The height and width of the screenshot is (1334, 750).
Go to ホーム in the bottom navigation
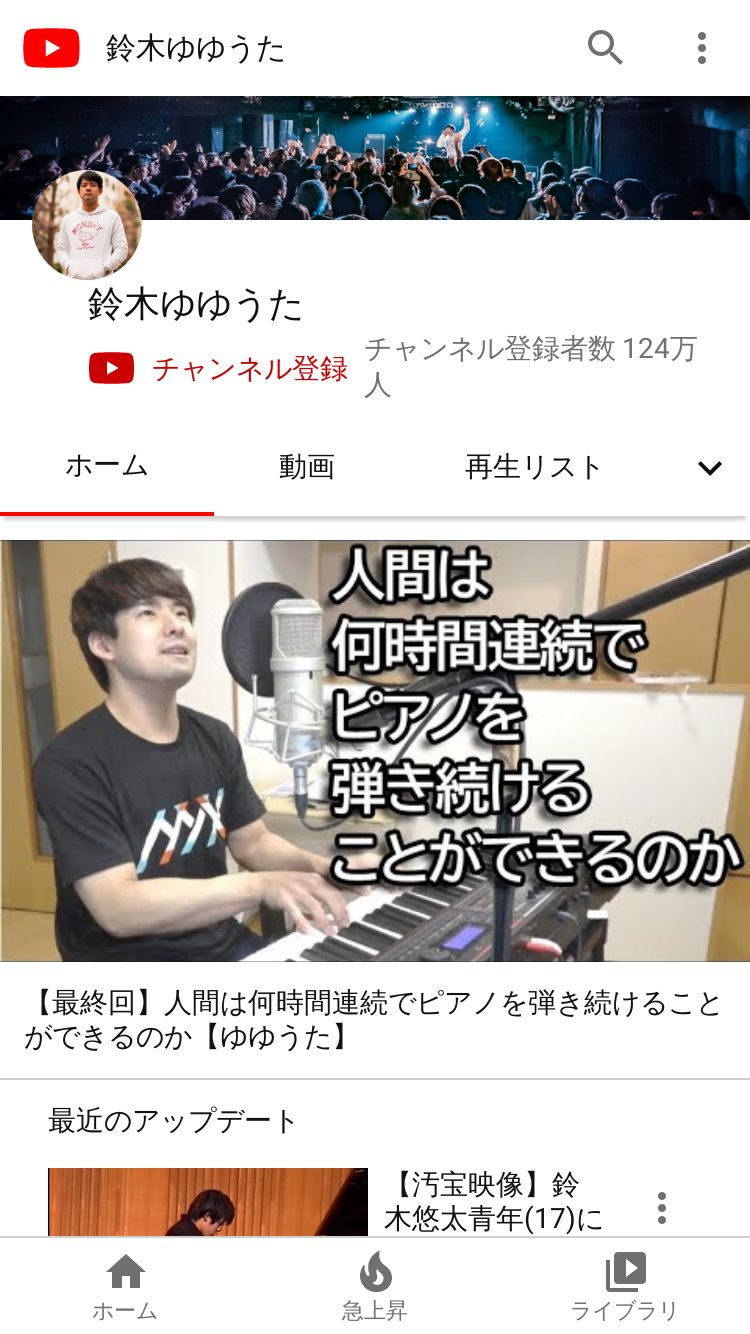(x=125, y=1288)
